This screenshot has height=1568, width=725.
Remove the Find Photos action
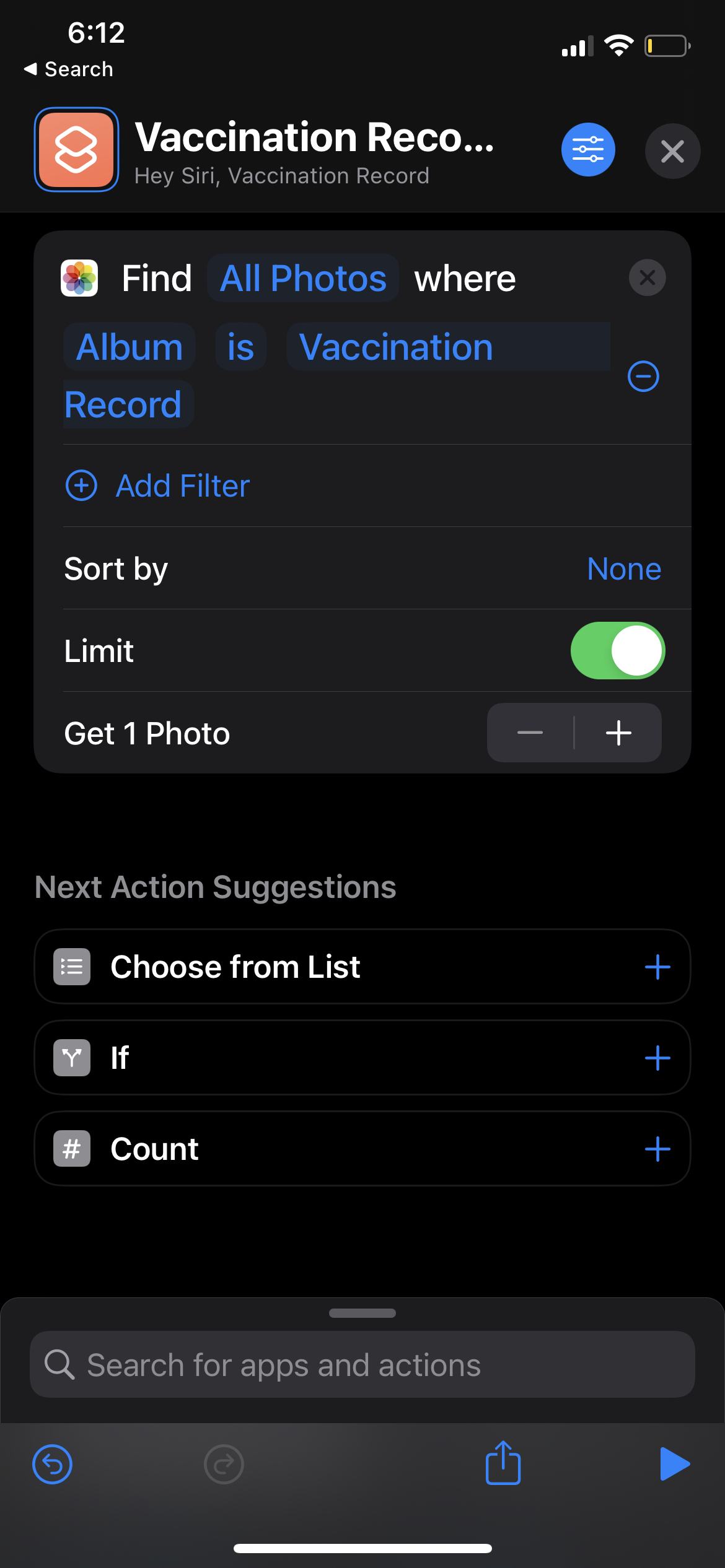point(647,277)
